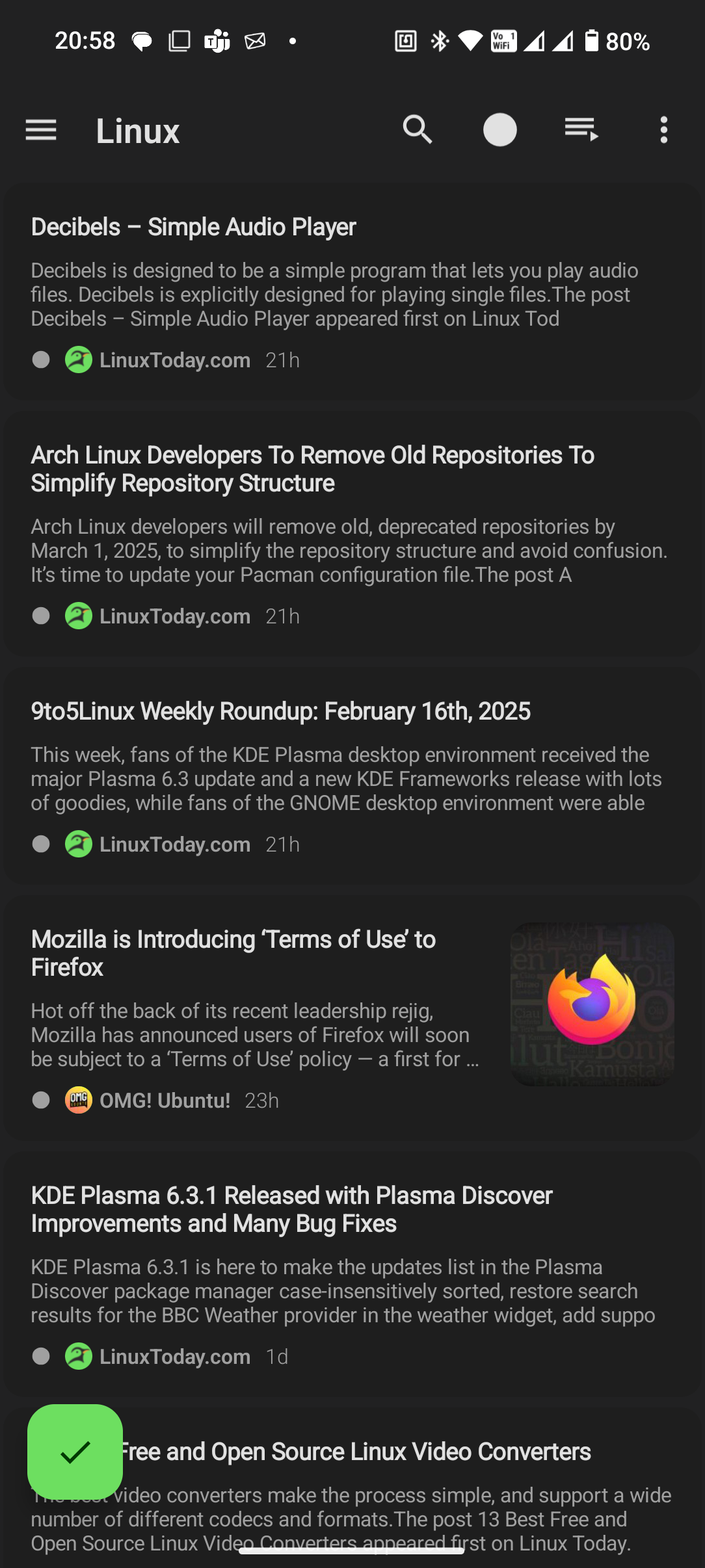Open 9to5Linux Weekly Roundup article
Viewport: 705px width, 1568px height.
352,776
